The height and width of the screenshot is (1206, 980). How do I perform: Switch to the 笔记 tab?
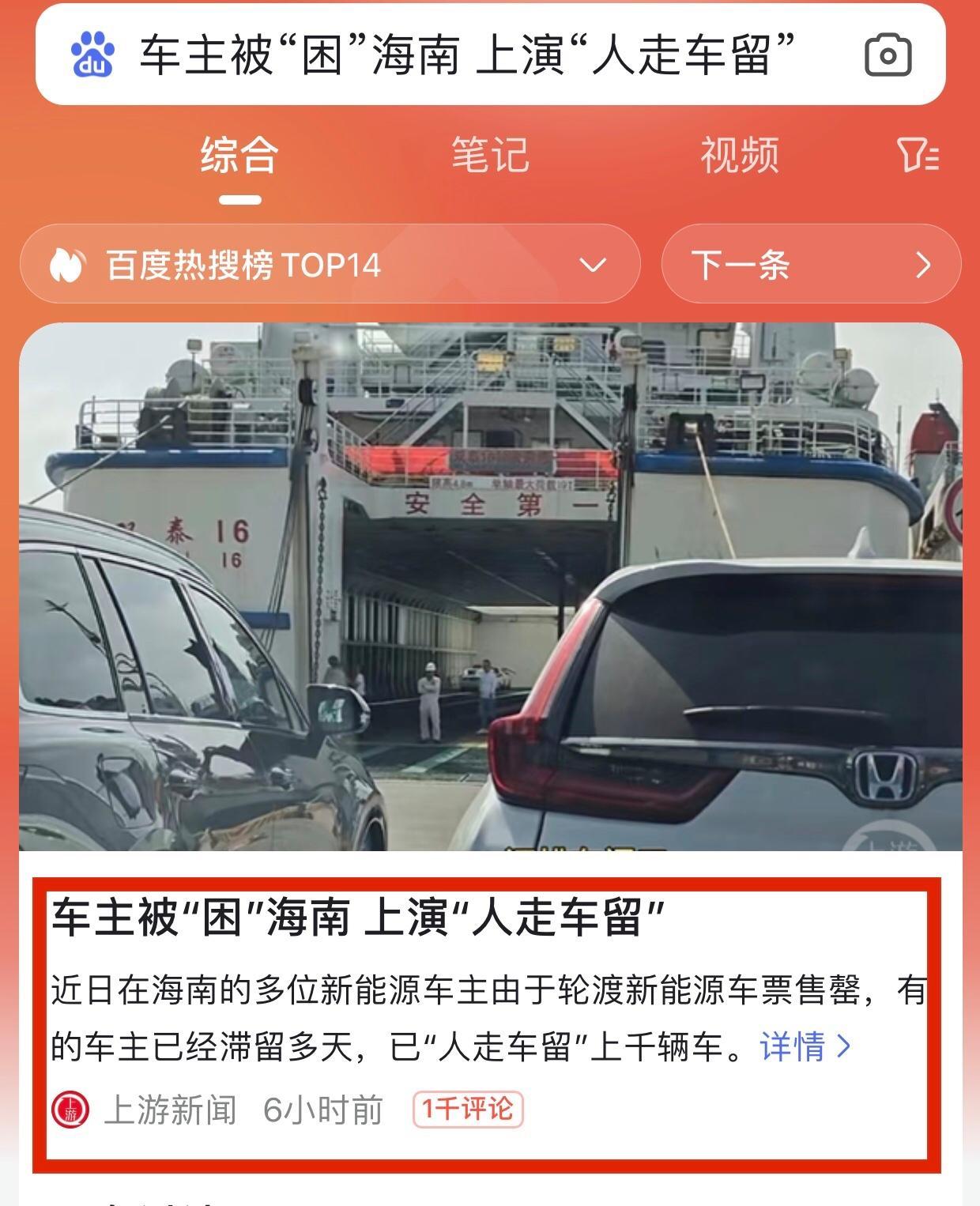[x=490, y=156]
